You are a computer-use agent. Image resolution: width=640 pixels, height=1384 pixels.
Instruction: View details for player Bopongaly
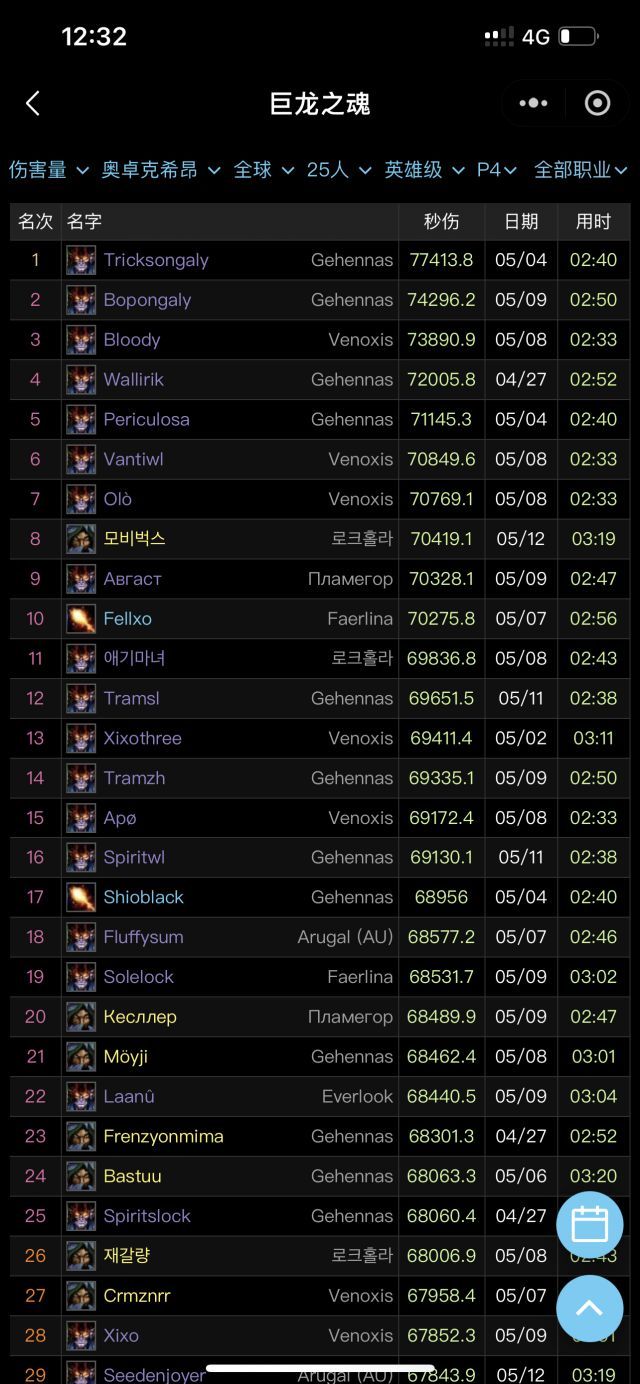tap(147, 300)
